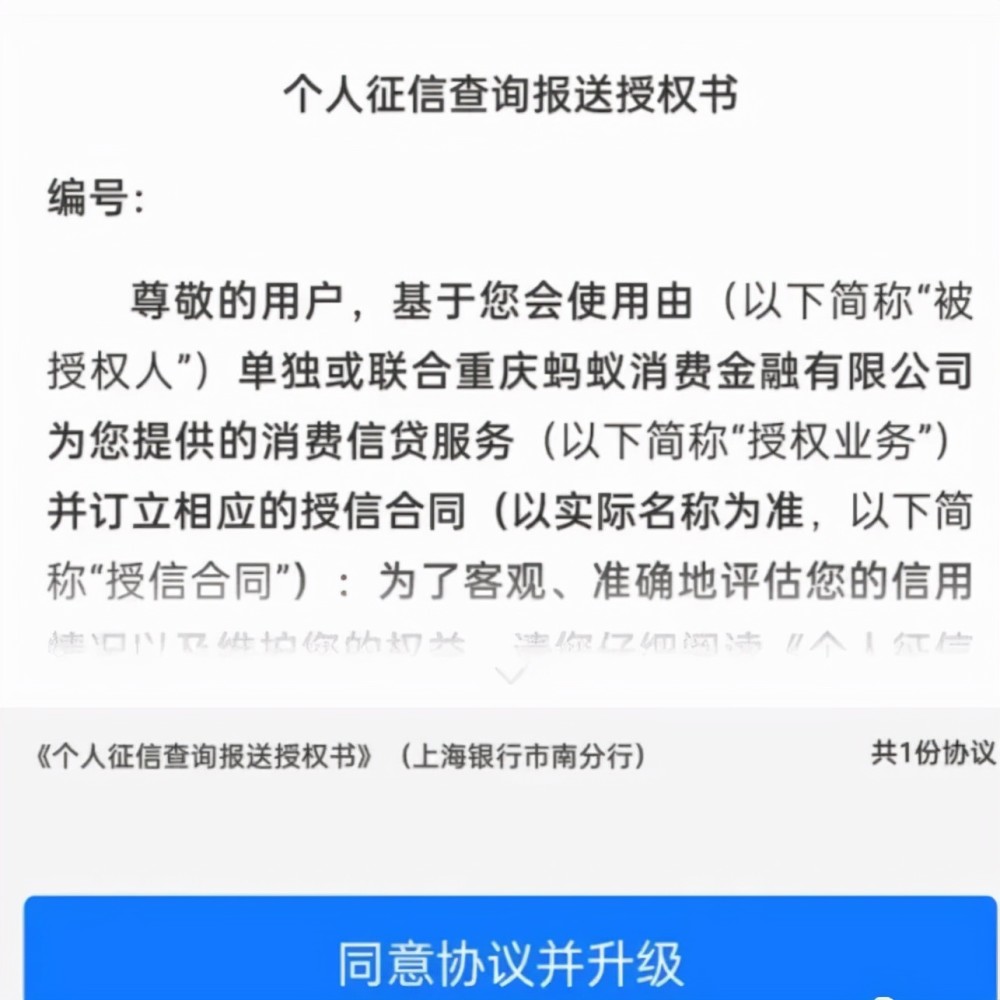The image size is (1000, 1000).
Task: Expand agreement text with down chevron
Action: point(510,677)
